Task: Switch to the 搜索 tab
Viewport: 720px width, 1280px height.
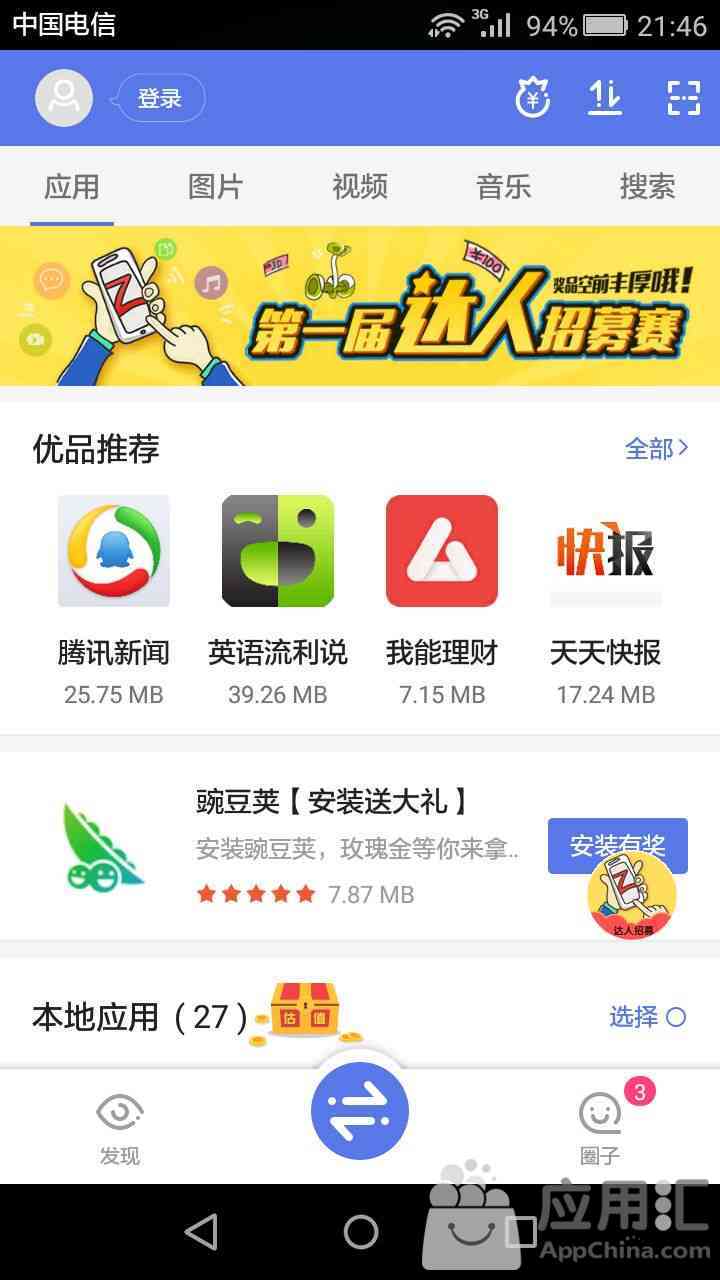Action: 647,186
